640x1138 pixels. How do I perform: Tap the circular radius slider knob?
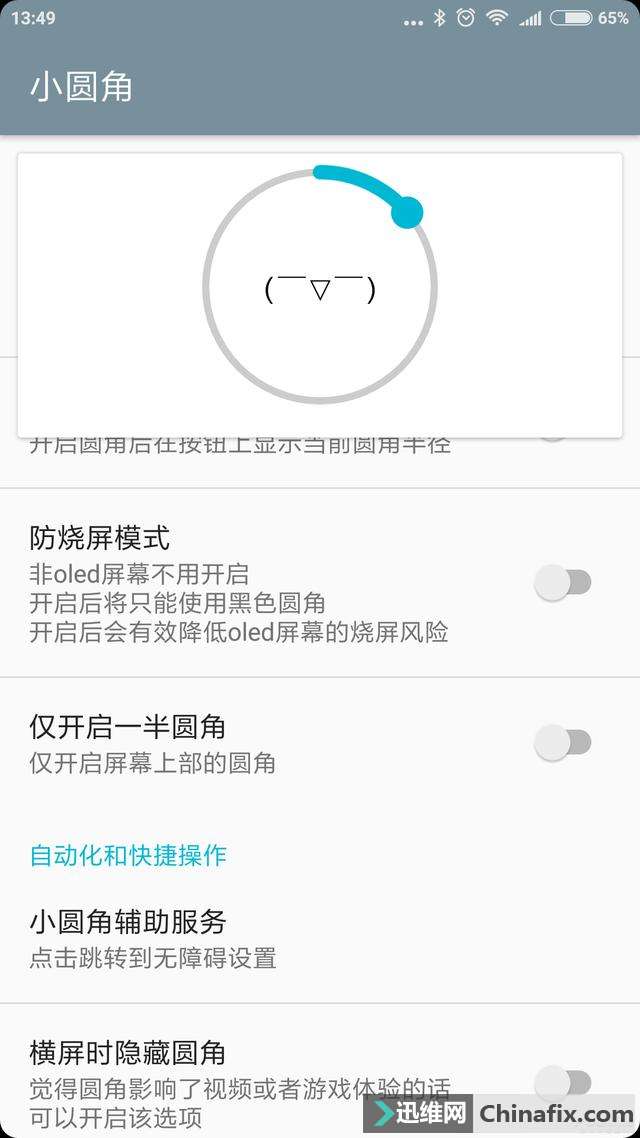coord(406,212)
